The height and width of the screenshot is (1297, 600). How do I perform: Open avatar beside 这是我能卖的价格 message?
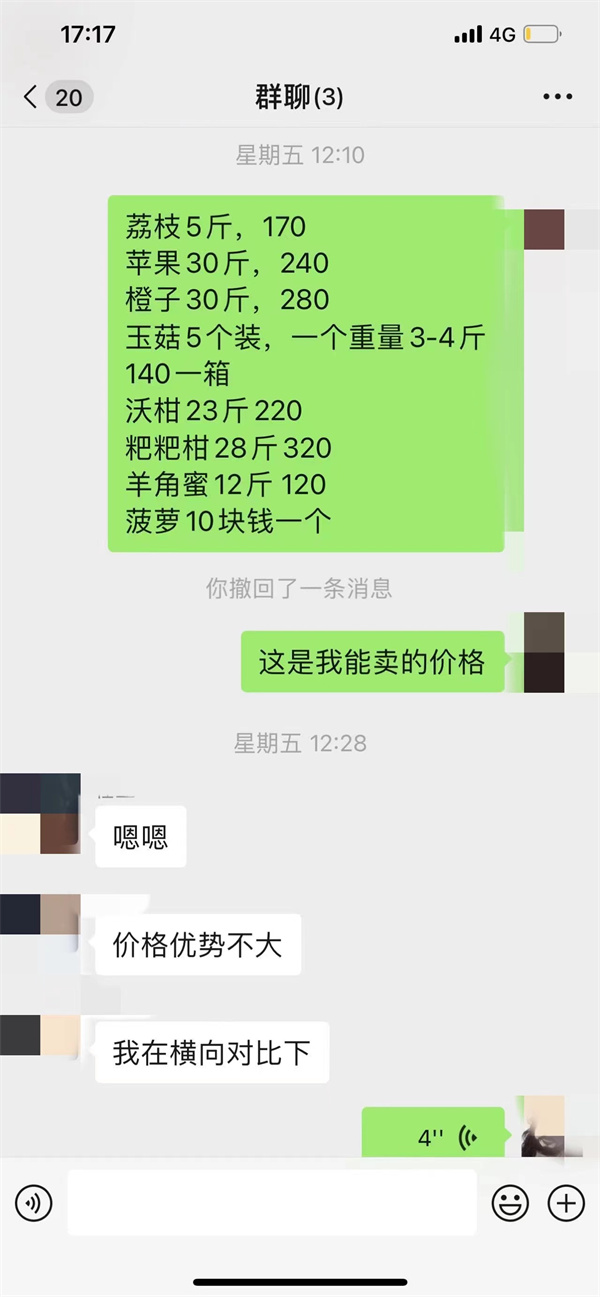[544, 652]
